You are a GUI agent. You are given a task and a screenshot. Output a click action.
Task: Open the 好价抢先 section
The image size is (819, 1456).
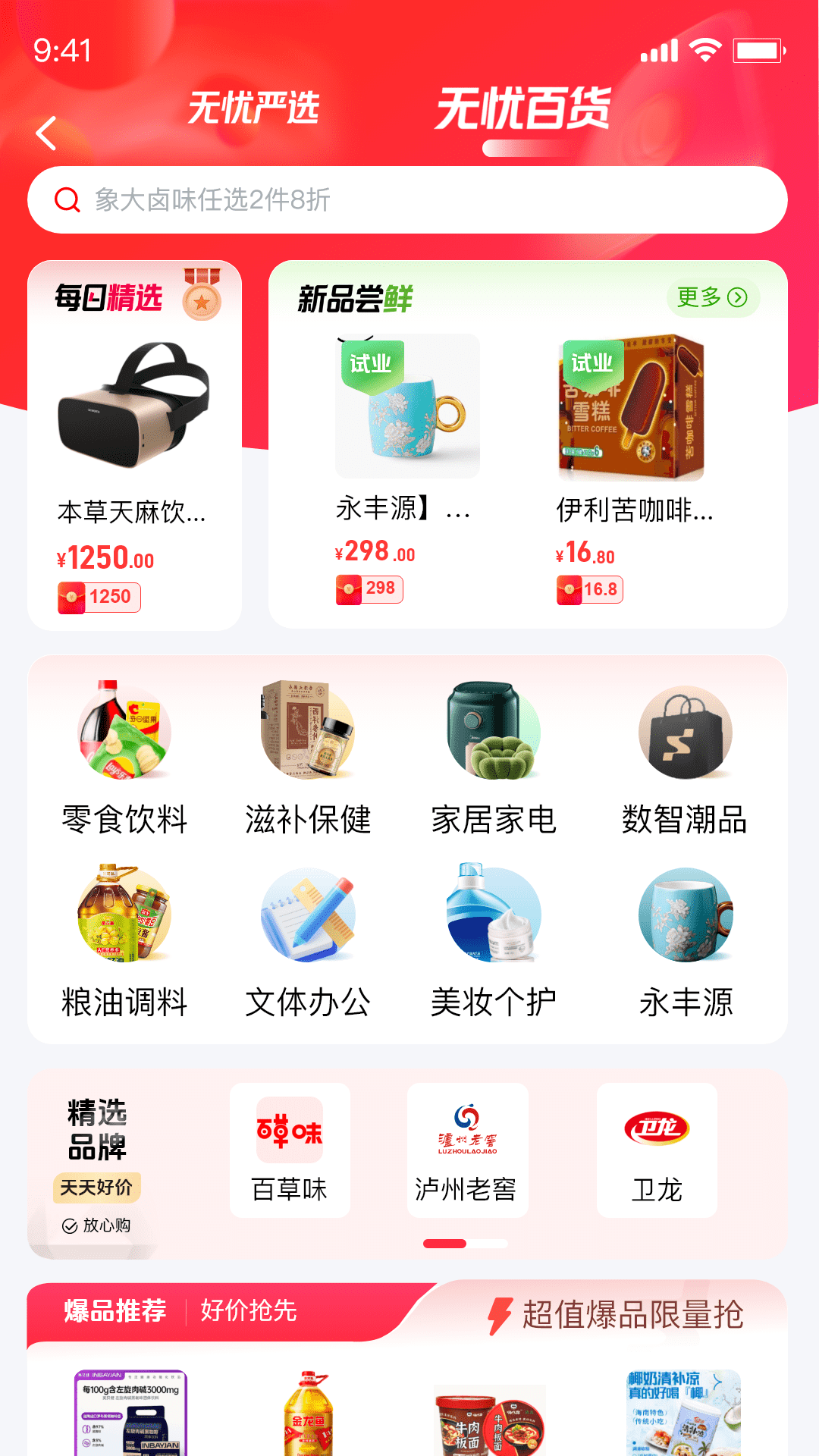[248, 1308]
